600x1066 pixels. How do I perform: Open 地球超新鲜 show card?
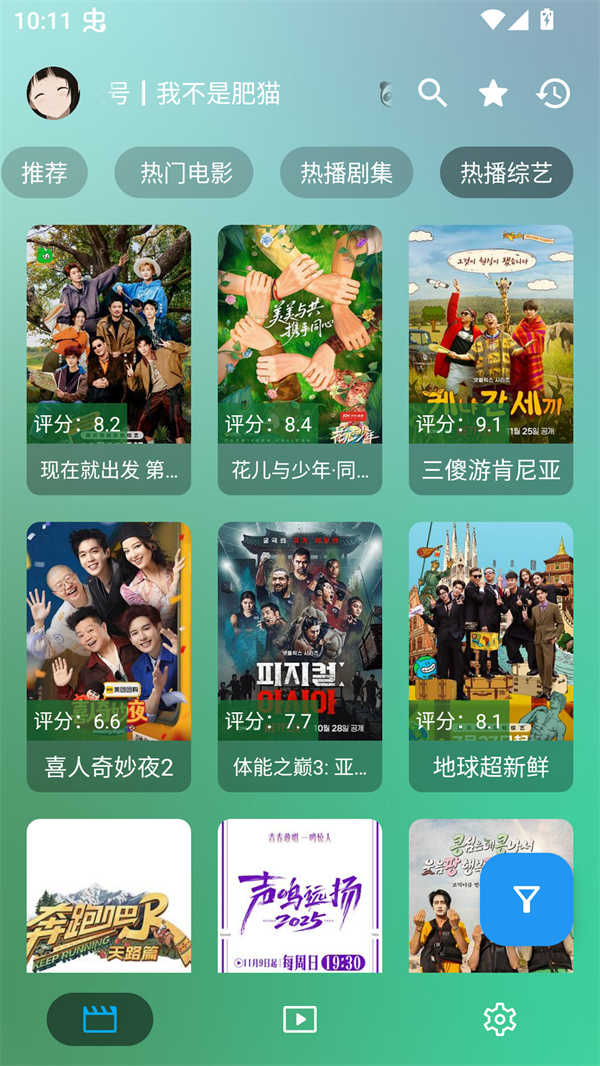point(490,656)
